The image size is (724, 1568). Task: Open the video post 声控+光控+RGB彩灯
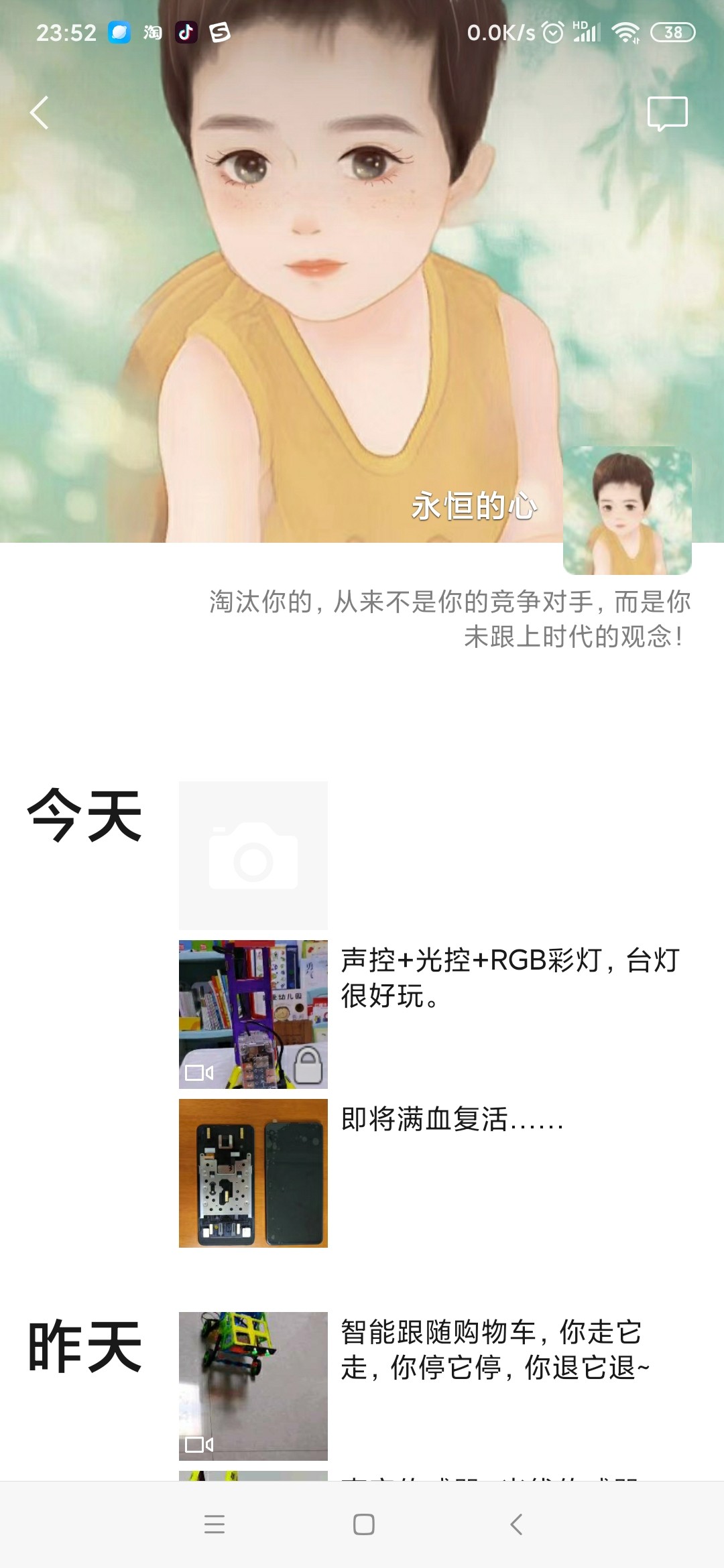tap(253, 1014)
